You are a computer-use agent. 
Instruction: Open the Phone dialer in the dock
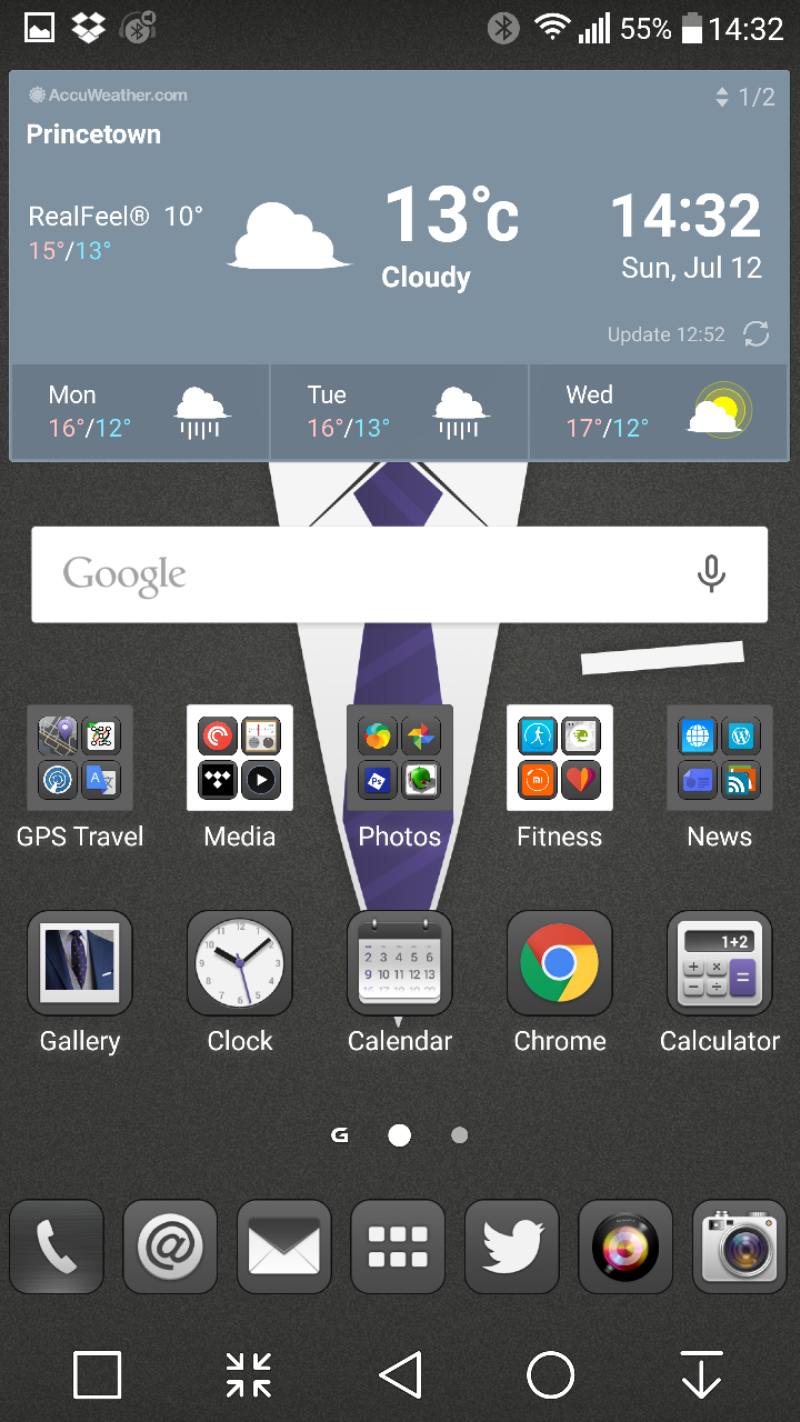pos(57,1247)
